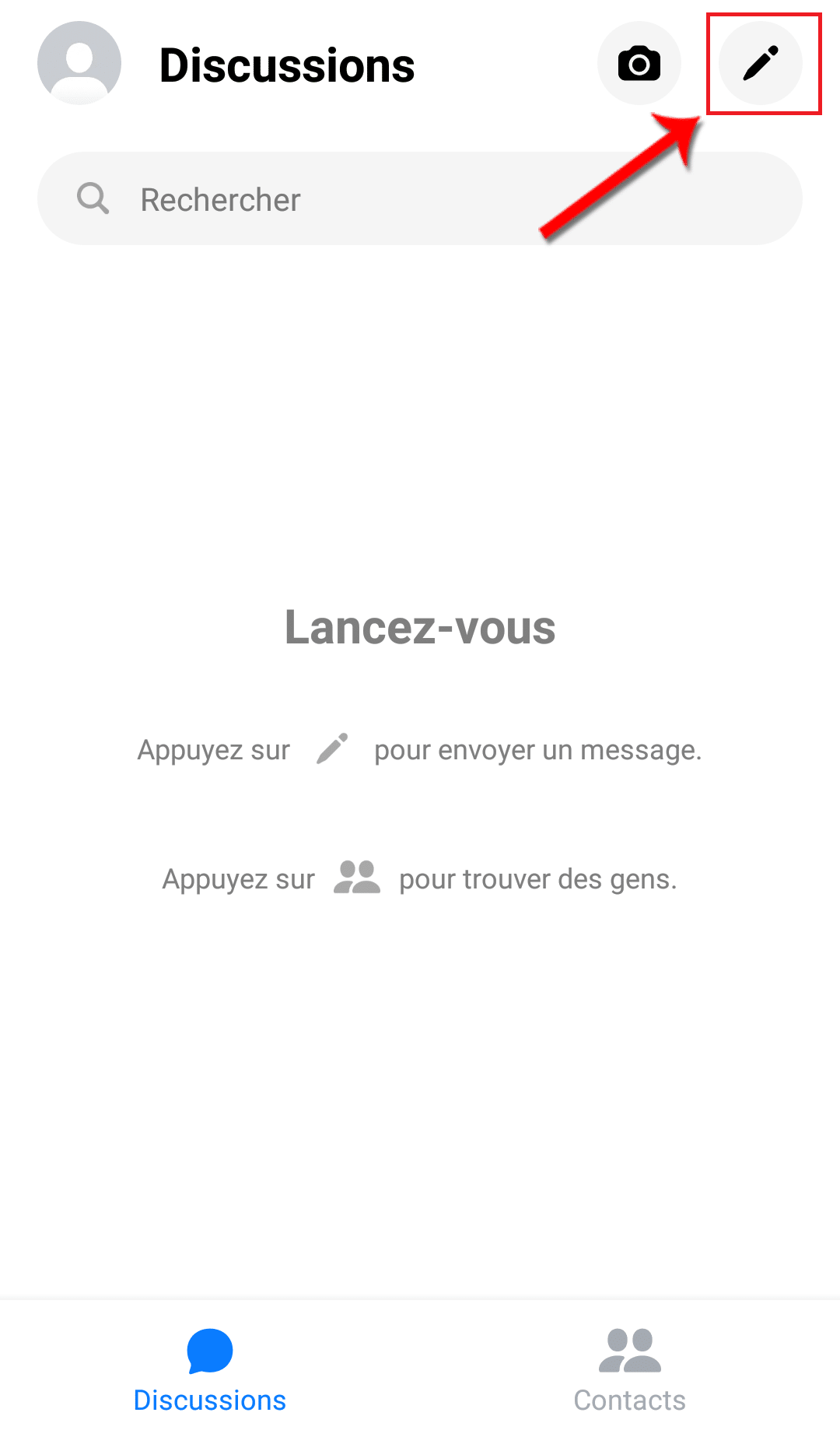Compose a new message with pencil icon
The image size is (840, 1430).
(761, 63)
